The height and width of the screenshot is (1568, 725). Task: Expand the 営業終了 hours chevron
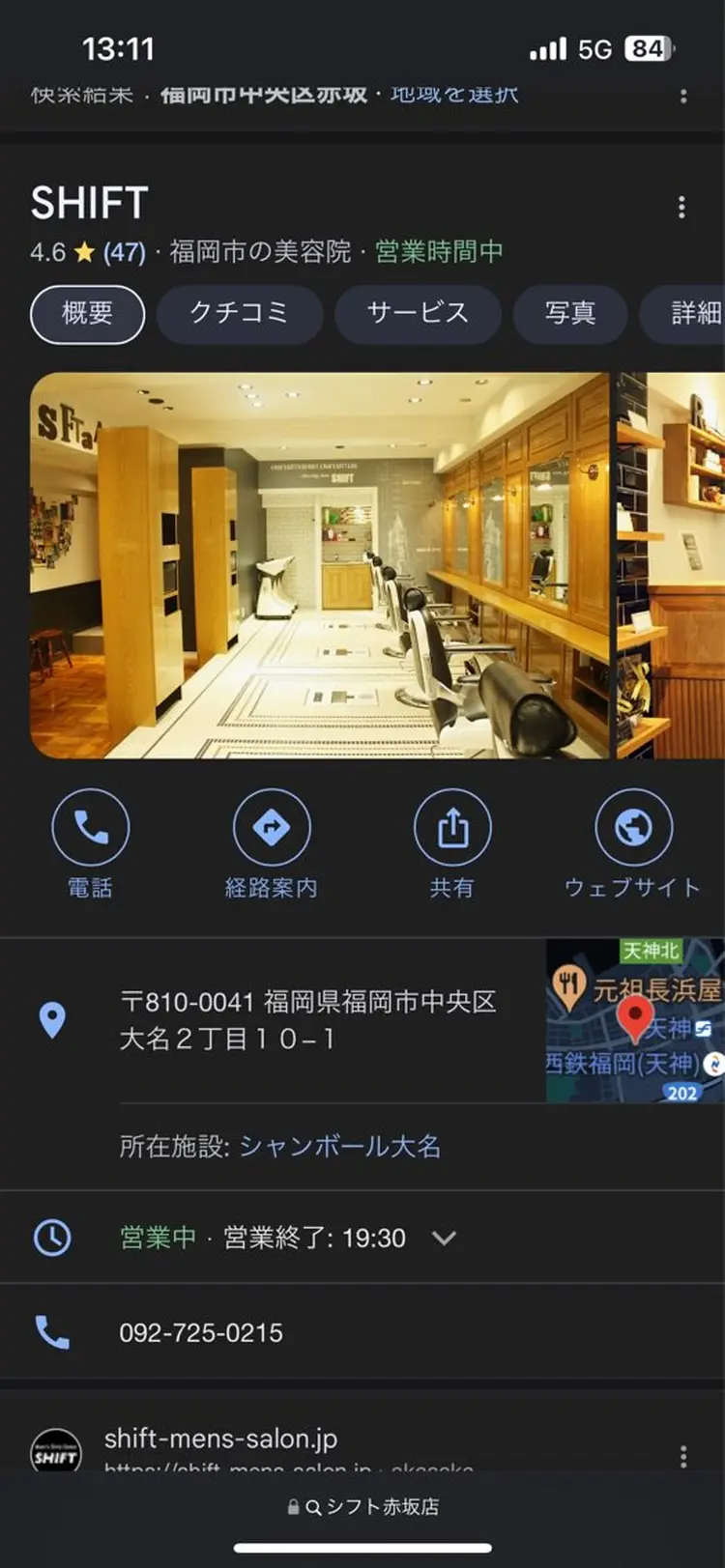(x=444, y=1238)
